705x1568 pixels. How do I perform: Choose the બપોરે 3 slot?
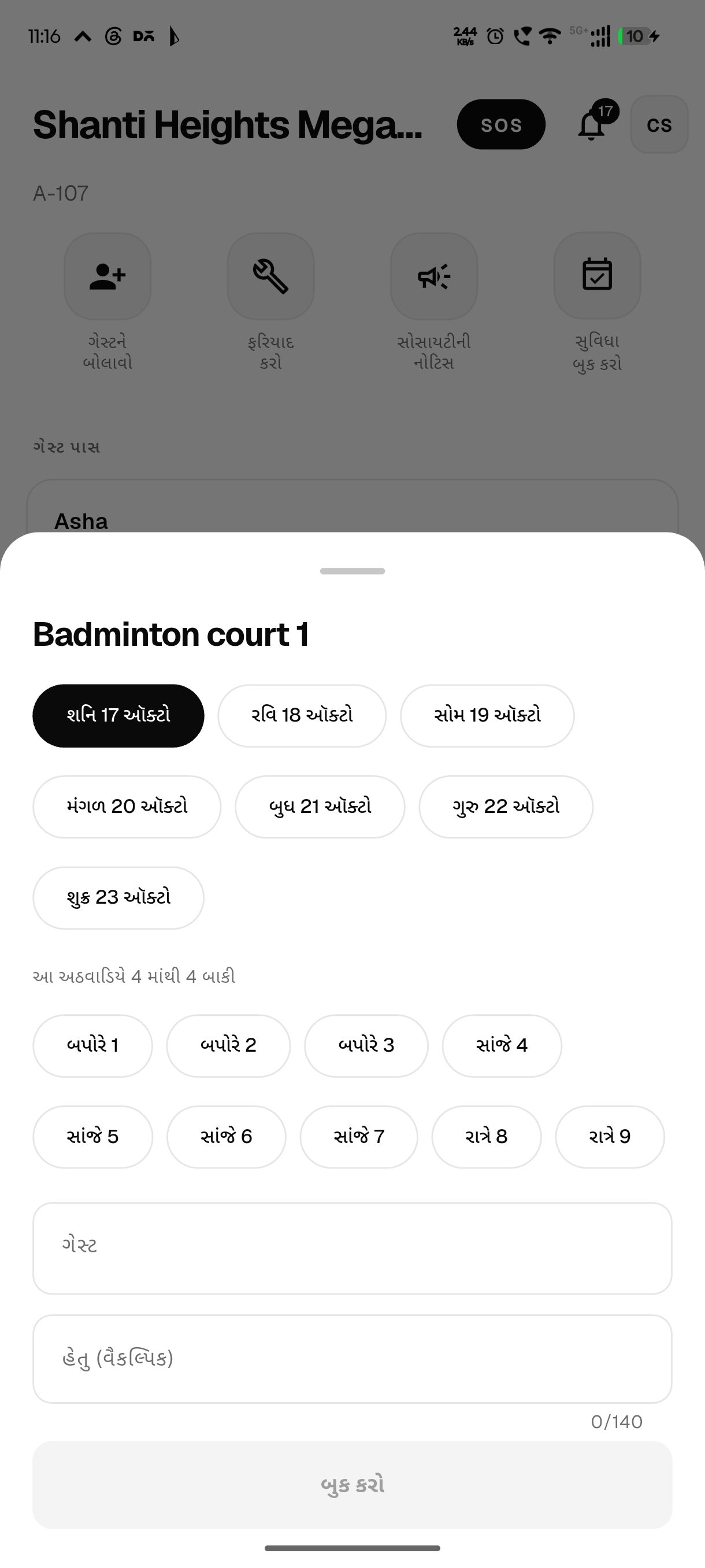pyautogui.click(x=366, y=1046)
